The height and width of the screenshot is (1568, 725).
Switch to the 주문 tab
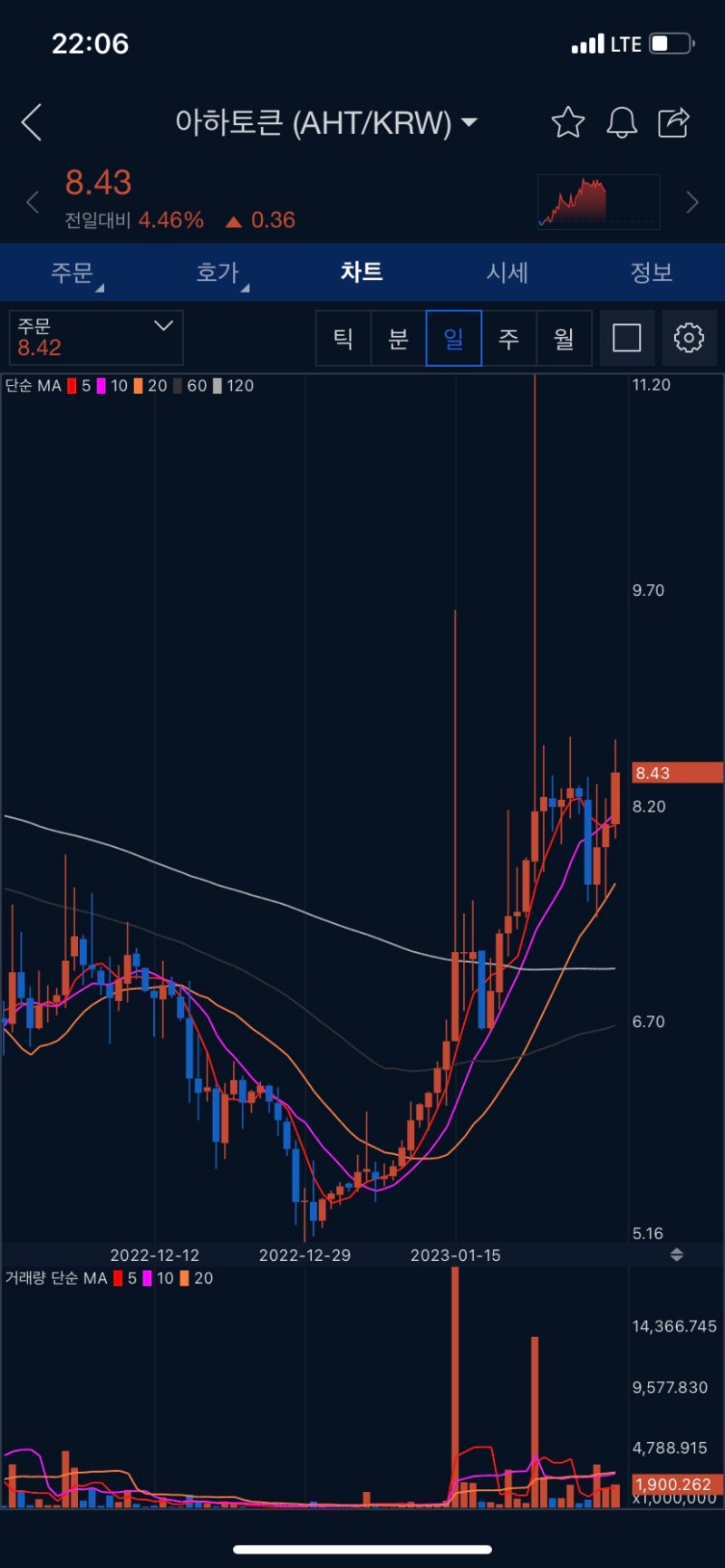pos(72,273)
